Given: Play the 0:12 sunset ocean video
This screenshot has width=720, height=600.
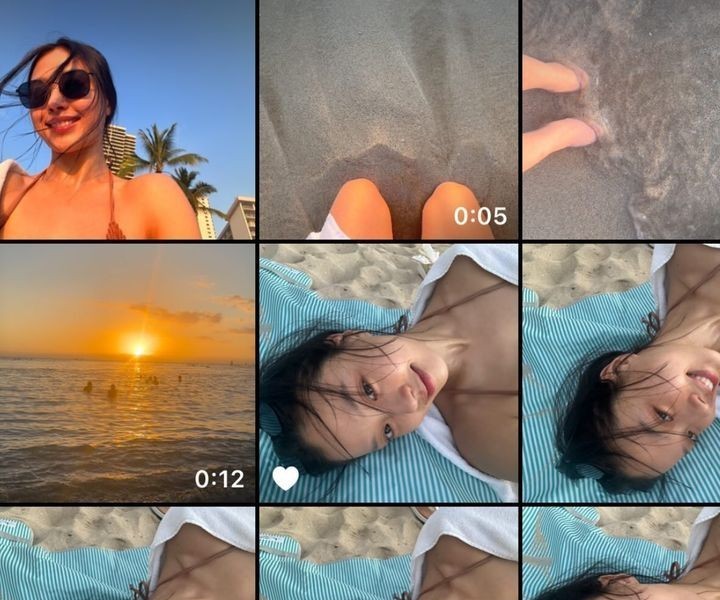Looking at the screenshot, I should click(x=127, y=373).
